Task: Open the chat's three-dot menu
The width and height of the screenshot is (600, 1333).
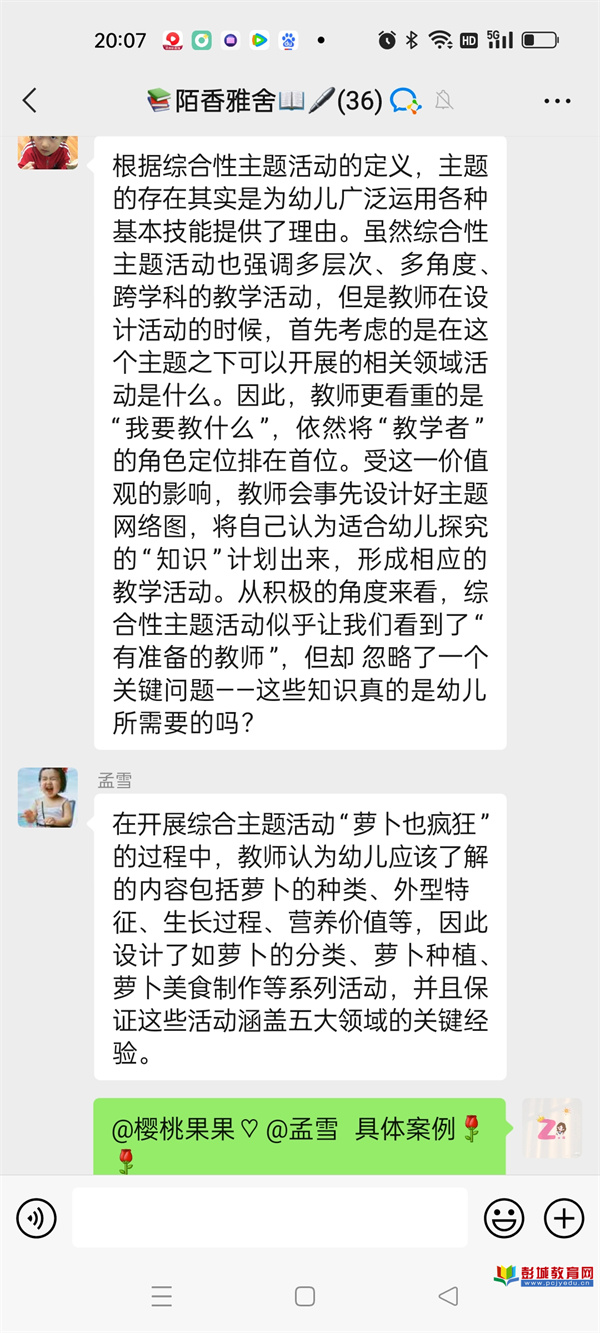Action: pyautogui.click(x=557, y=101)
